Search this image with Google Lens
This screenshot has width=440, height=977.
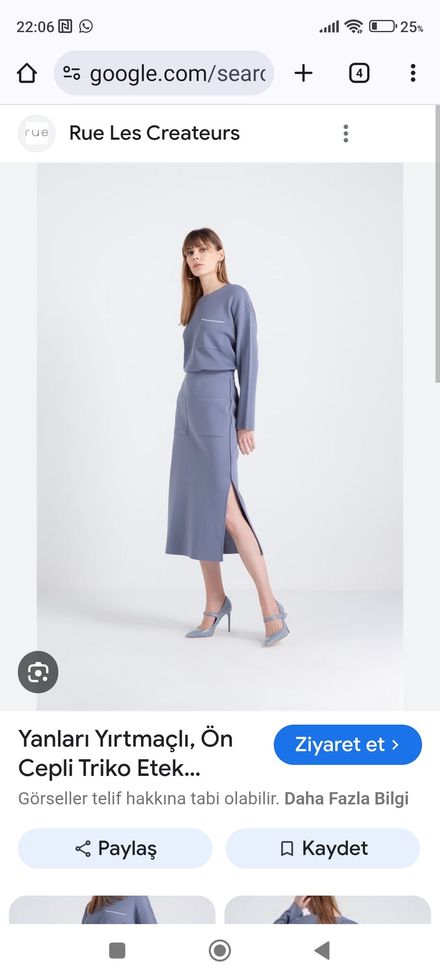tap(38, 672)
